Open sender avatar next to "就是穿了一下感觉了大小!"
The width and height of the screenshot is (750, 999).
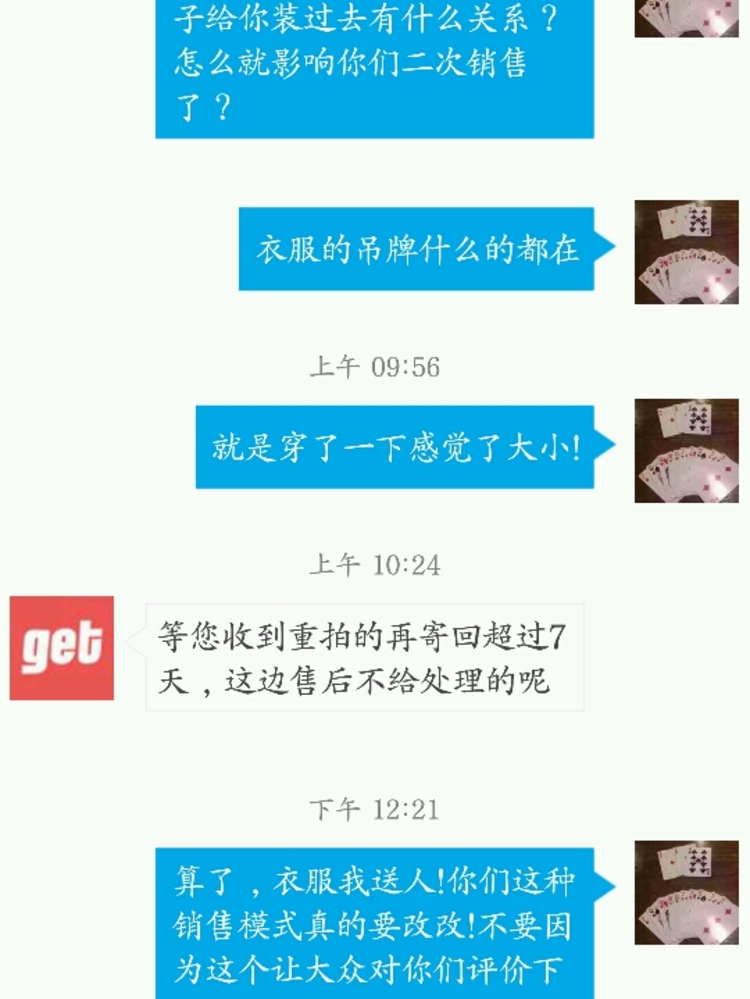click(x=686, y=450)
